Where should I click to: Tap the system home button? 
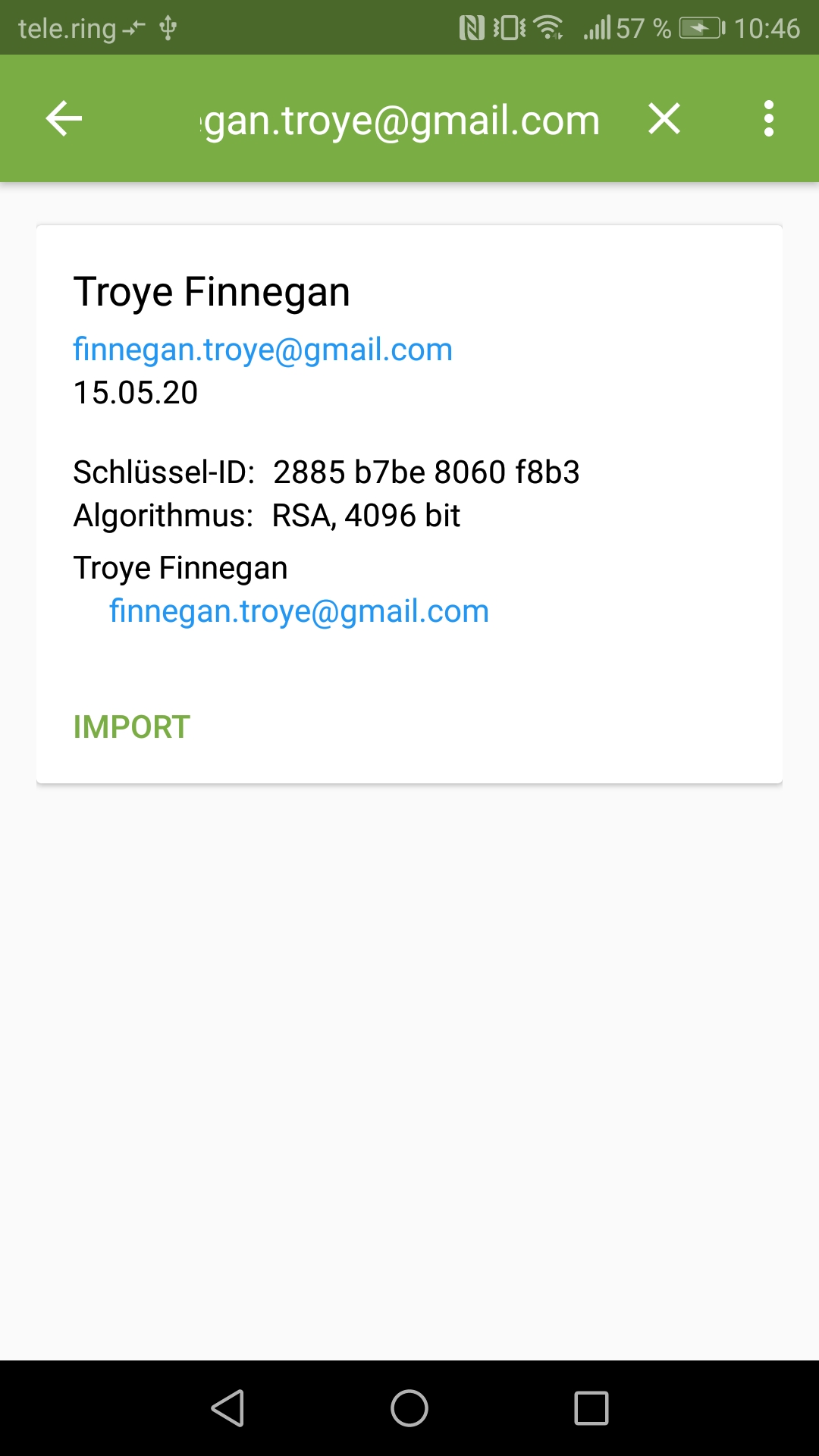click(x=409, y=1408)
